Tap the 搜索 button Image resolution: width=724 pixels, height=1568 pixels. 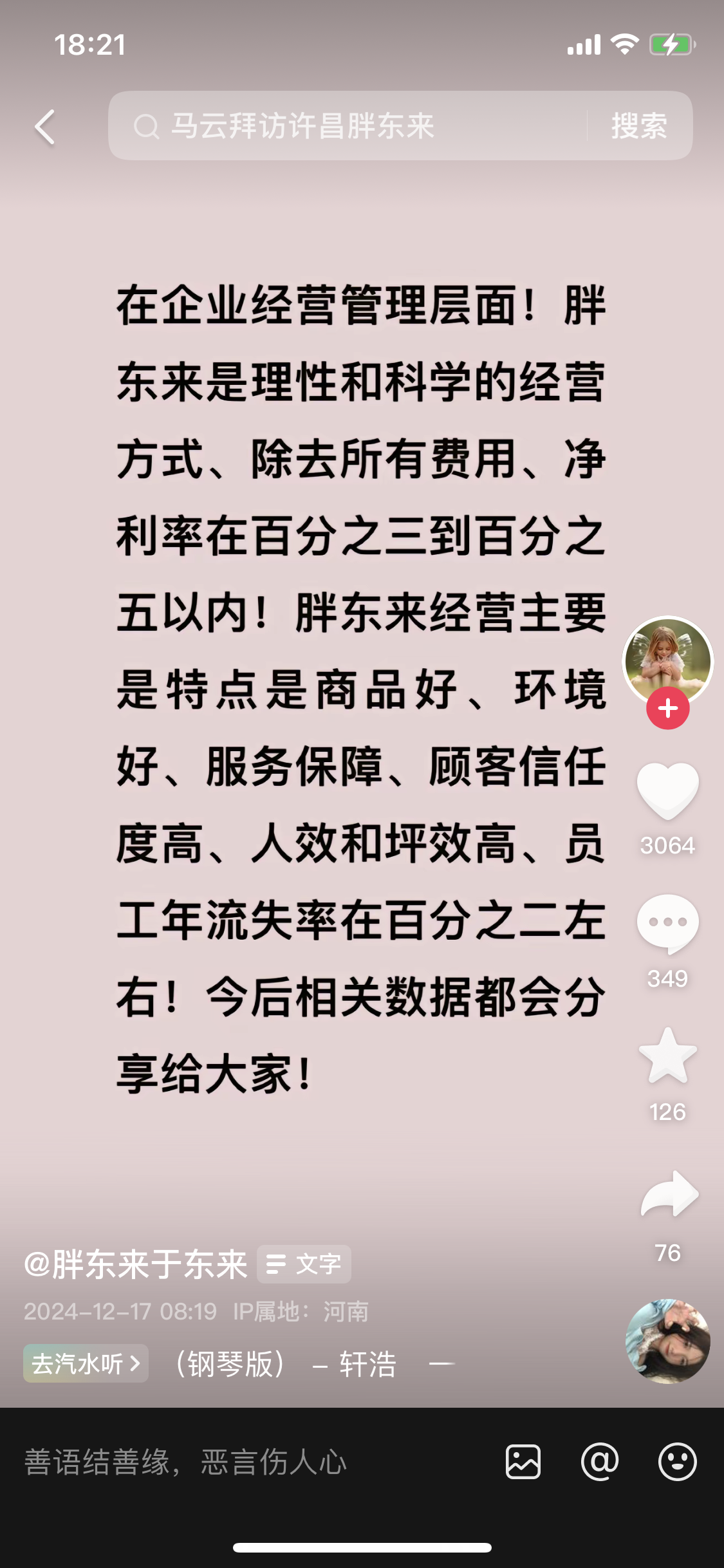coord(638,126)
